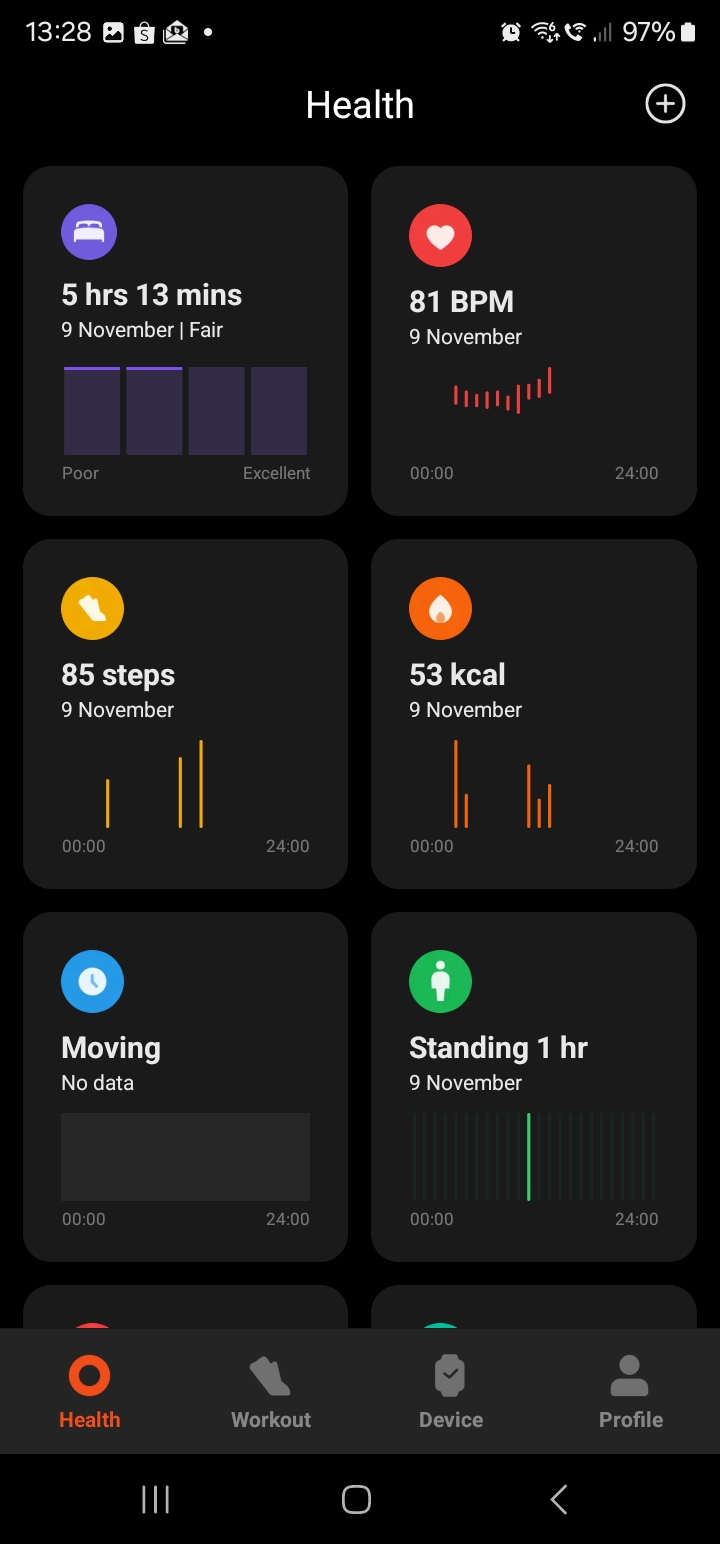Switch to the Workout tab

click(270, 1392)
